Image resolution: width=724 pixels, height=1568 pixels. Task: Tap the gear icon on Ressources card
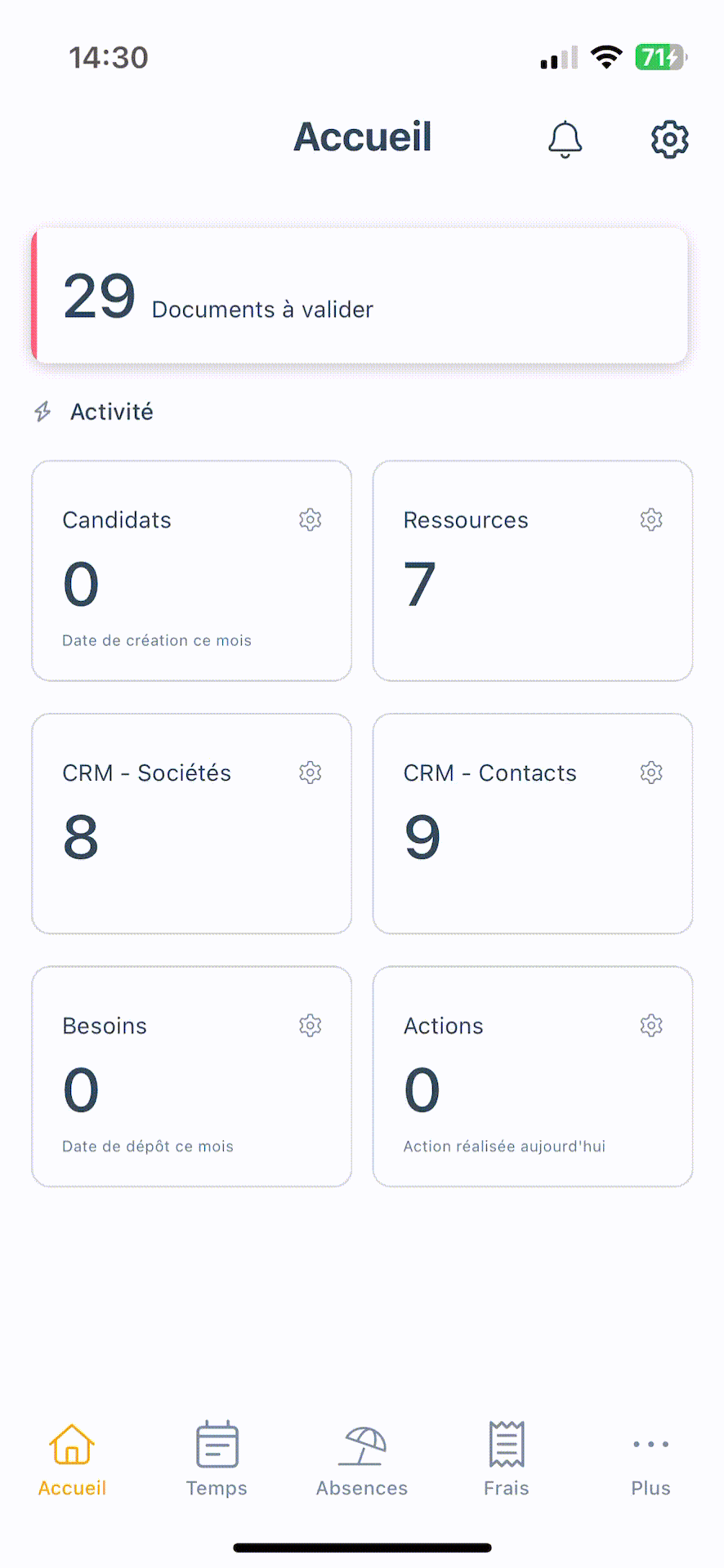click(x=651, y=519)
